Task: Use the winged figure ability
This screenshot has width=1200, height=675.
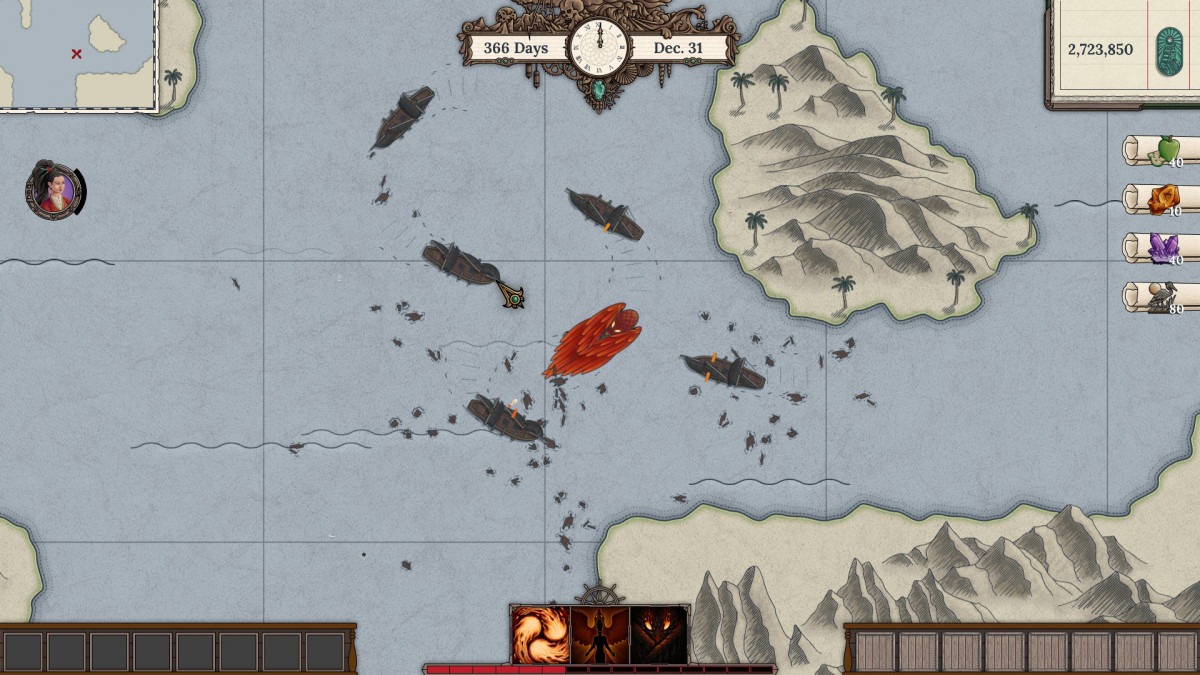Action: pos(600,635)
